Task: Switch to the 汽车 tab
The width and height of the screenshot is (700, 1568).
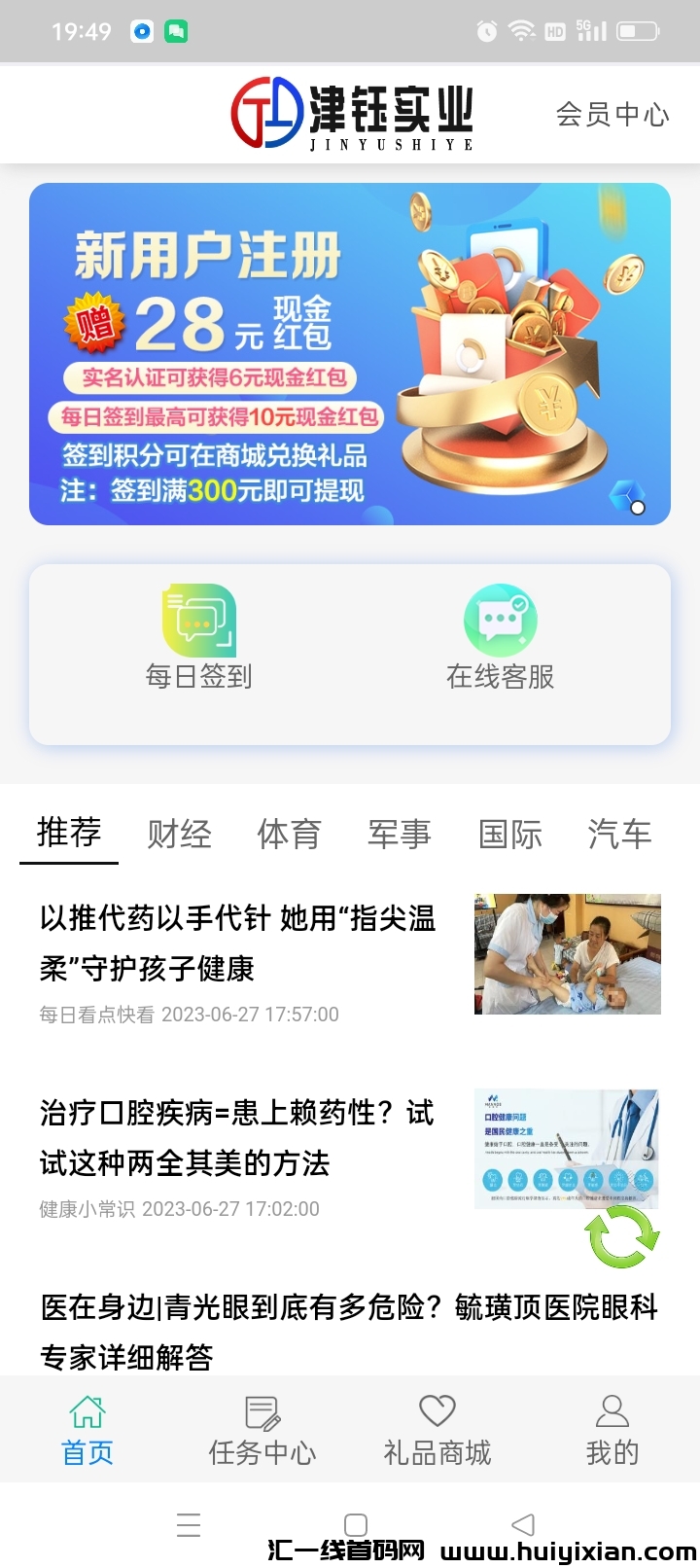Action: [619, 835]
